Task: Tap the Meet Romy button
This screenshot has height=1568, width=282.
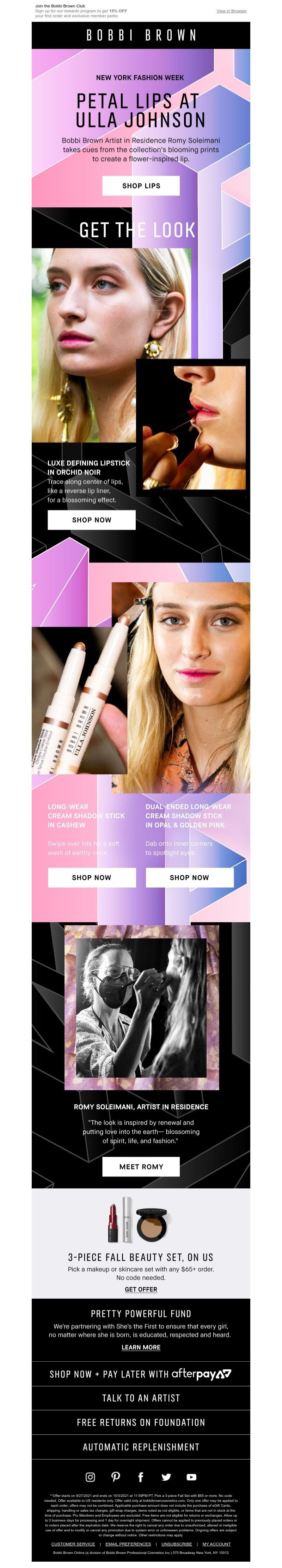Action: point(141,1166)
